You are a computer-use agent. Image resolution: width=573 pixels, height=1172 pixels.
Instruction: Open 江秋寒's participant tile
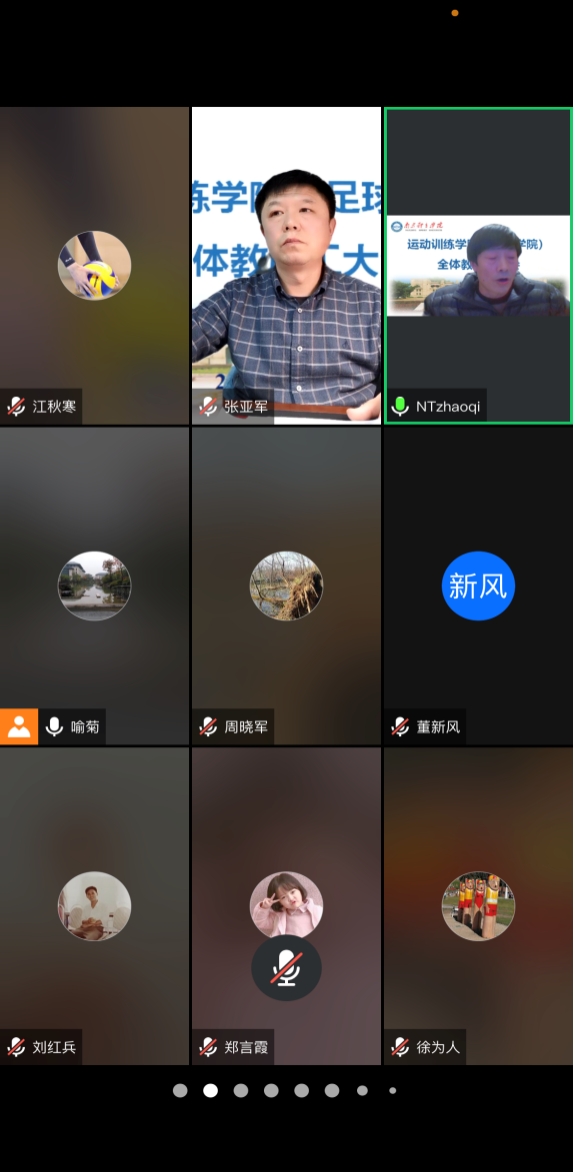[94, 265]
